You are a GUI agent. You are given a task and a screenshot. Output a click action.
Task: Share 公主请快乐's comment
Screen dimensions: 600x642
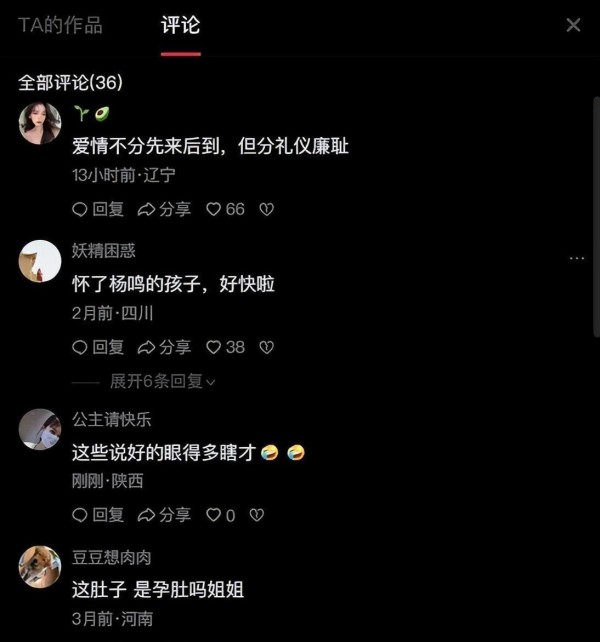click(164, 515)
